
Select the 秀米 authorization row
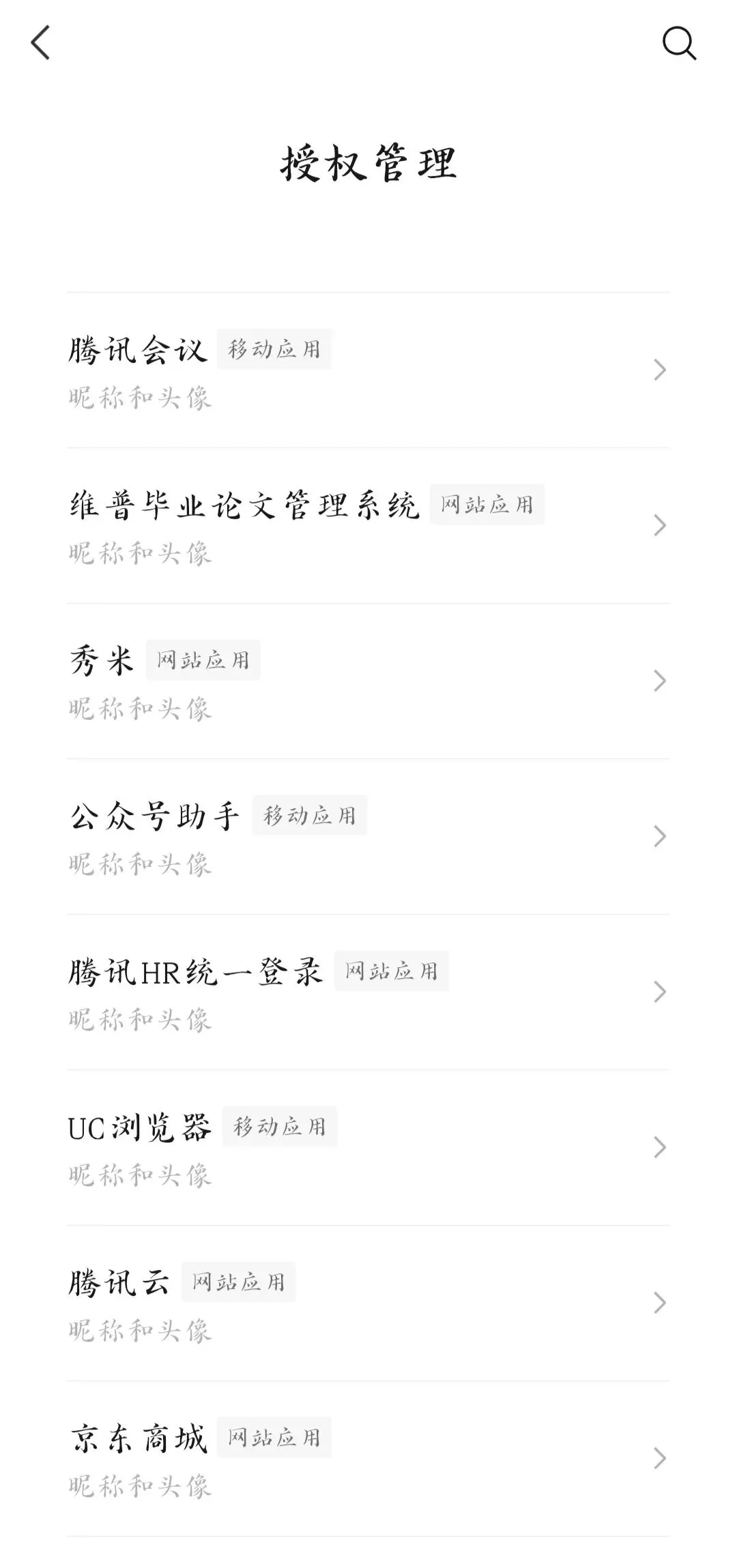point(369,681)
